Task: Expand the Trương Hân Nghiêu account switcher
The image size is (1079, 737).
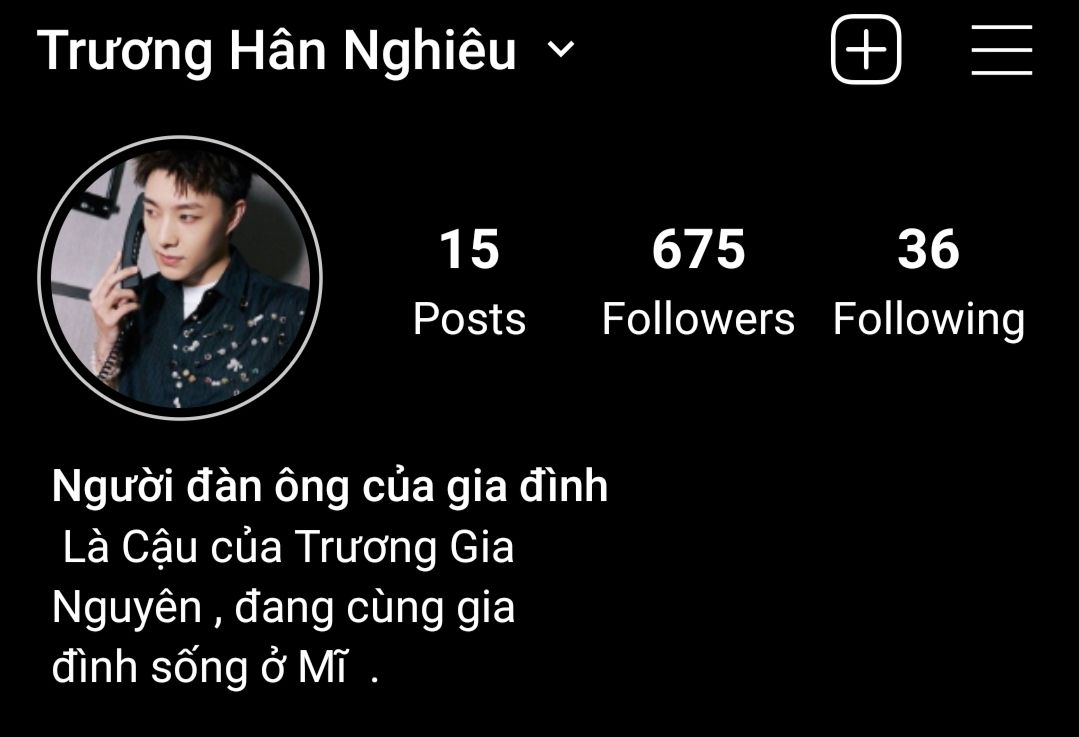Action: pos(562,49)
